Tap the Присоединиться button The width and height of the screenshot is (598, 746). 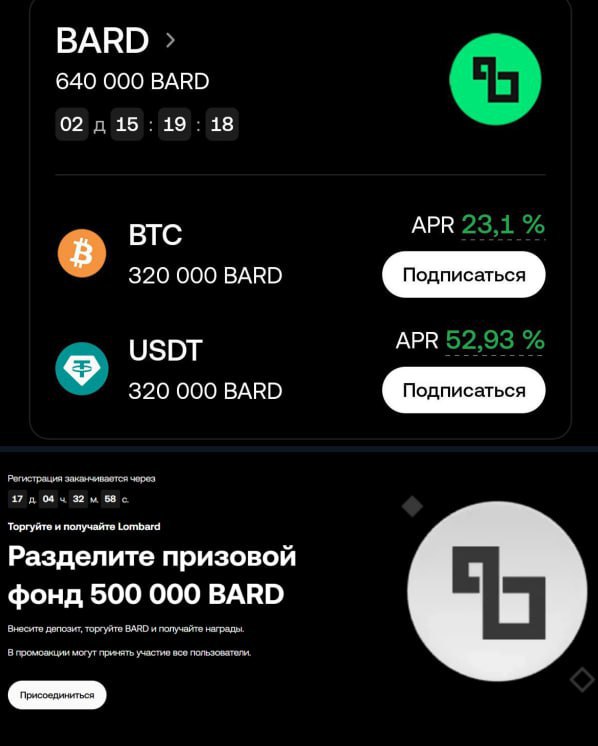point(57,695)
